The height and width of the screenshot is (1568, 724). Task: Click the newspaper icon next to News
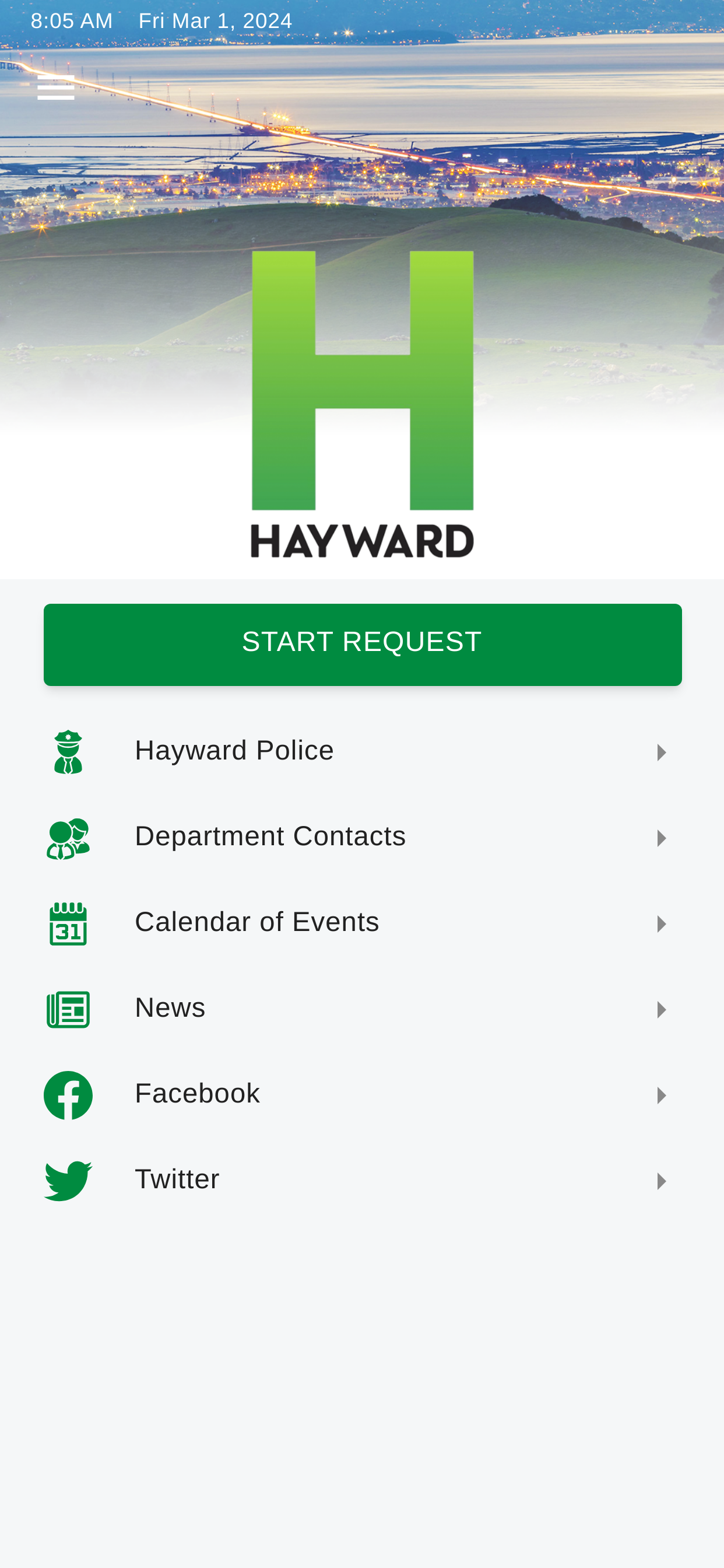click(x=68, y=1009)
